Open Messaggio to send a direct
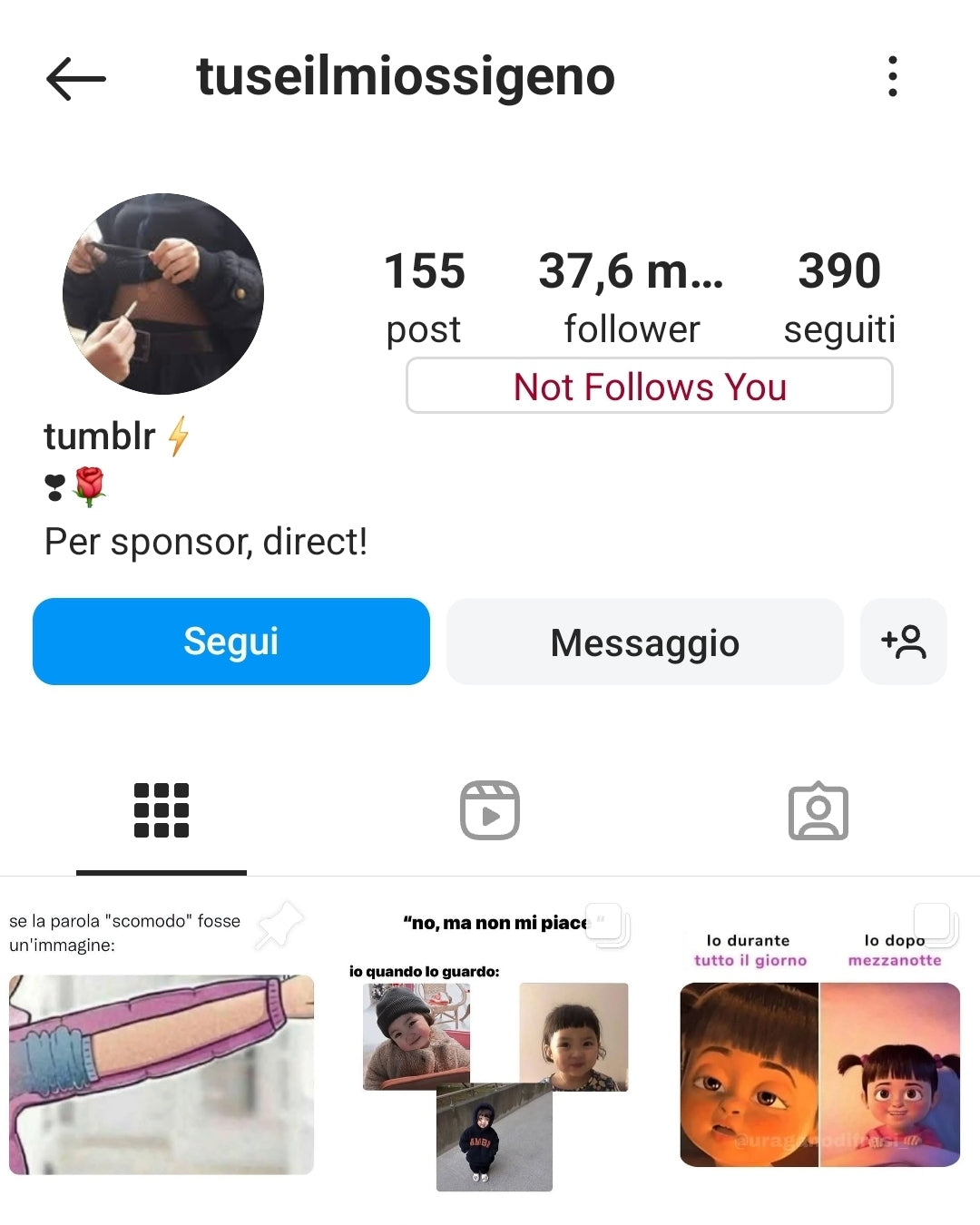 coord(644,642)
